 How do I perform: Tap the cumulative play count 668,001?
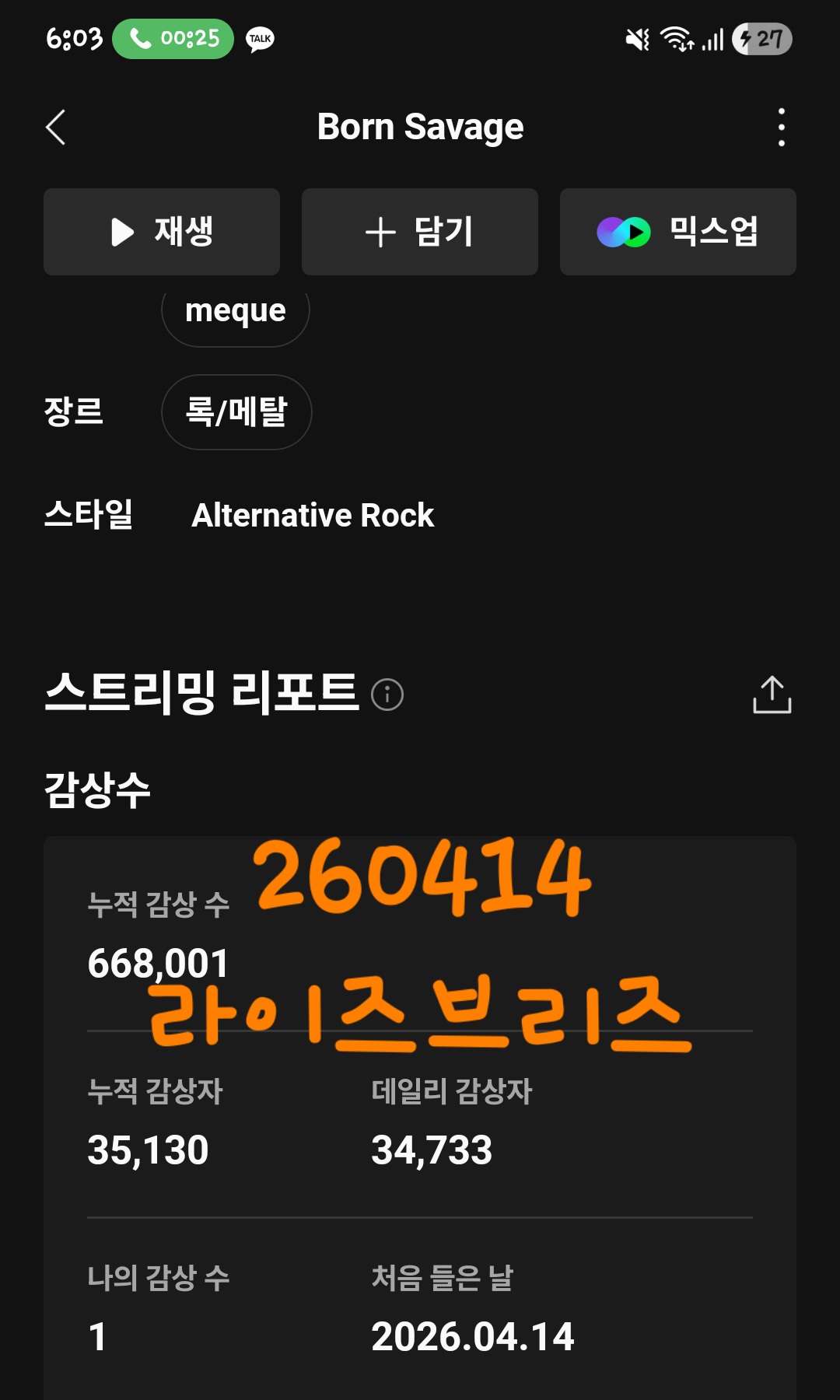[x=159, y=963]
